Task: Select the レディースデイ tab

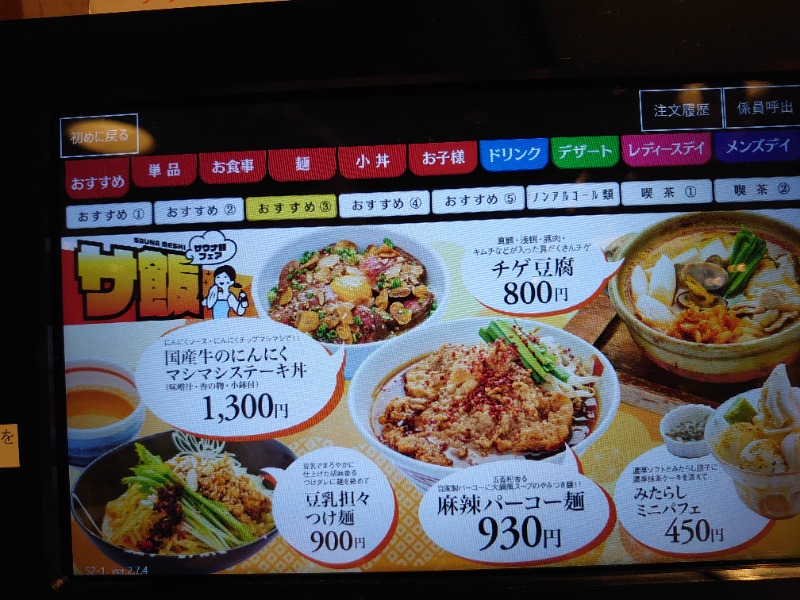Action: (665, 149)
